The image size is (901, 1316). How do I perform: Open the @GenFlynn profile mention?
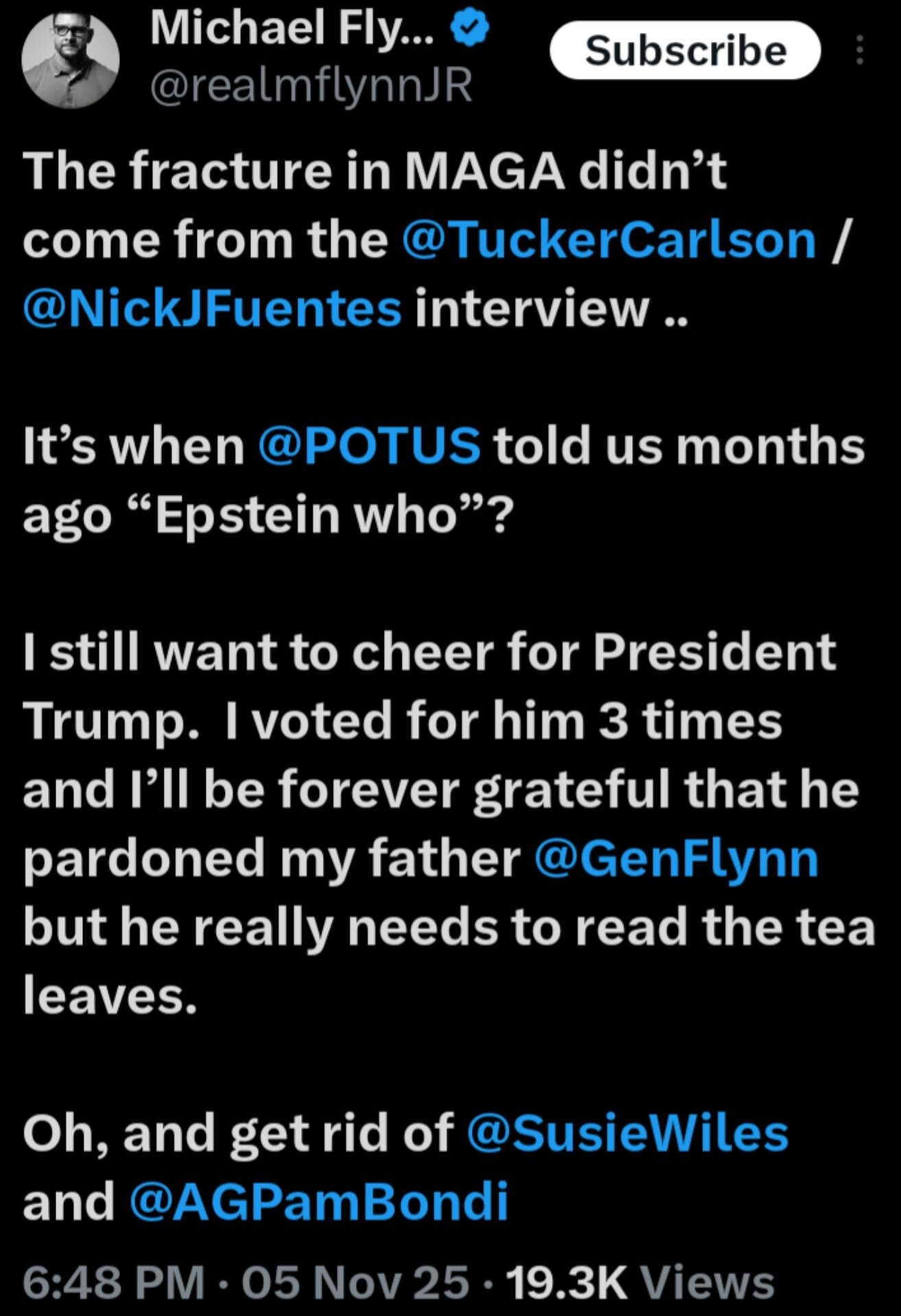point(675,858)
